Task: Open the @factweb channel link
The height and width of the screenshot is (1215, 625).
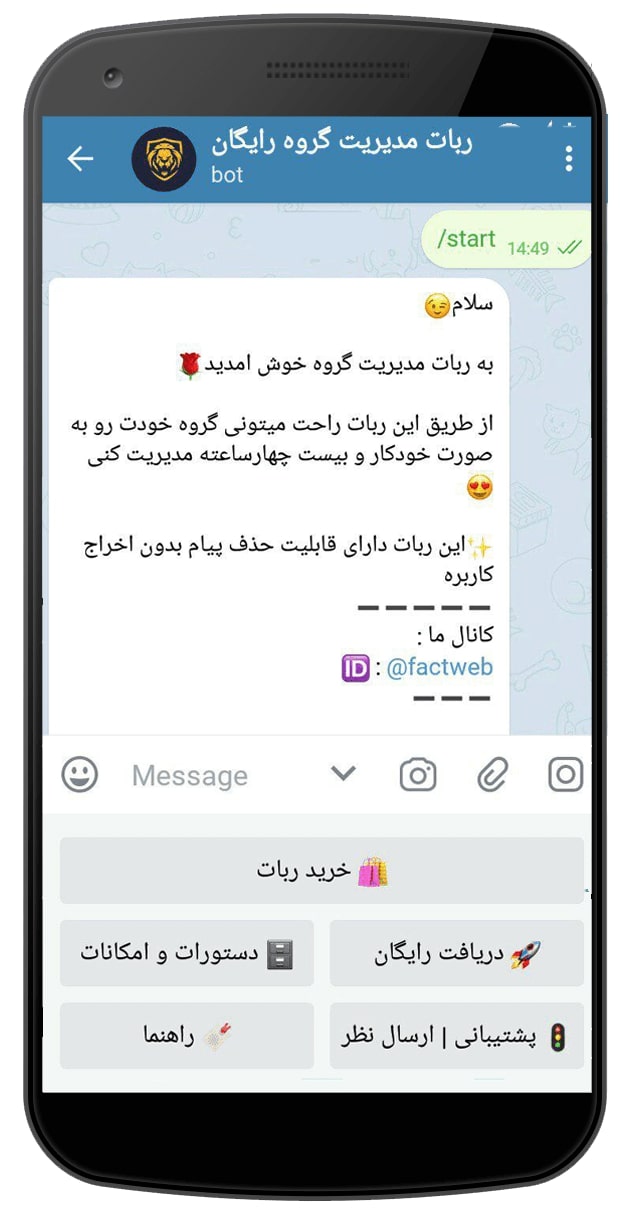Action: click(x=439, y=667)
